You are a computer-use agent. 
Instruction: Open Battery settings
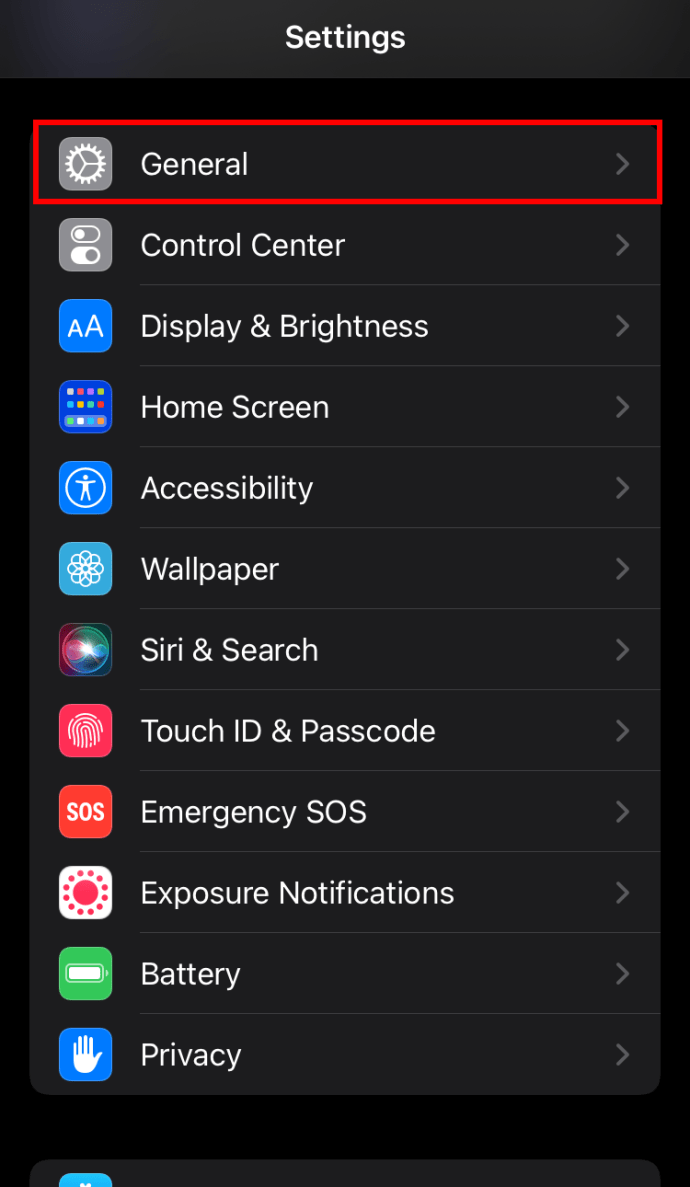tap(345, 974)
